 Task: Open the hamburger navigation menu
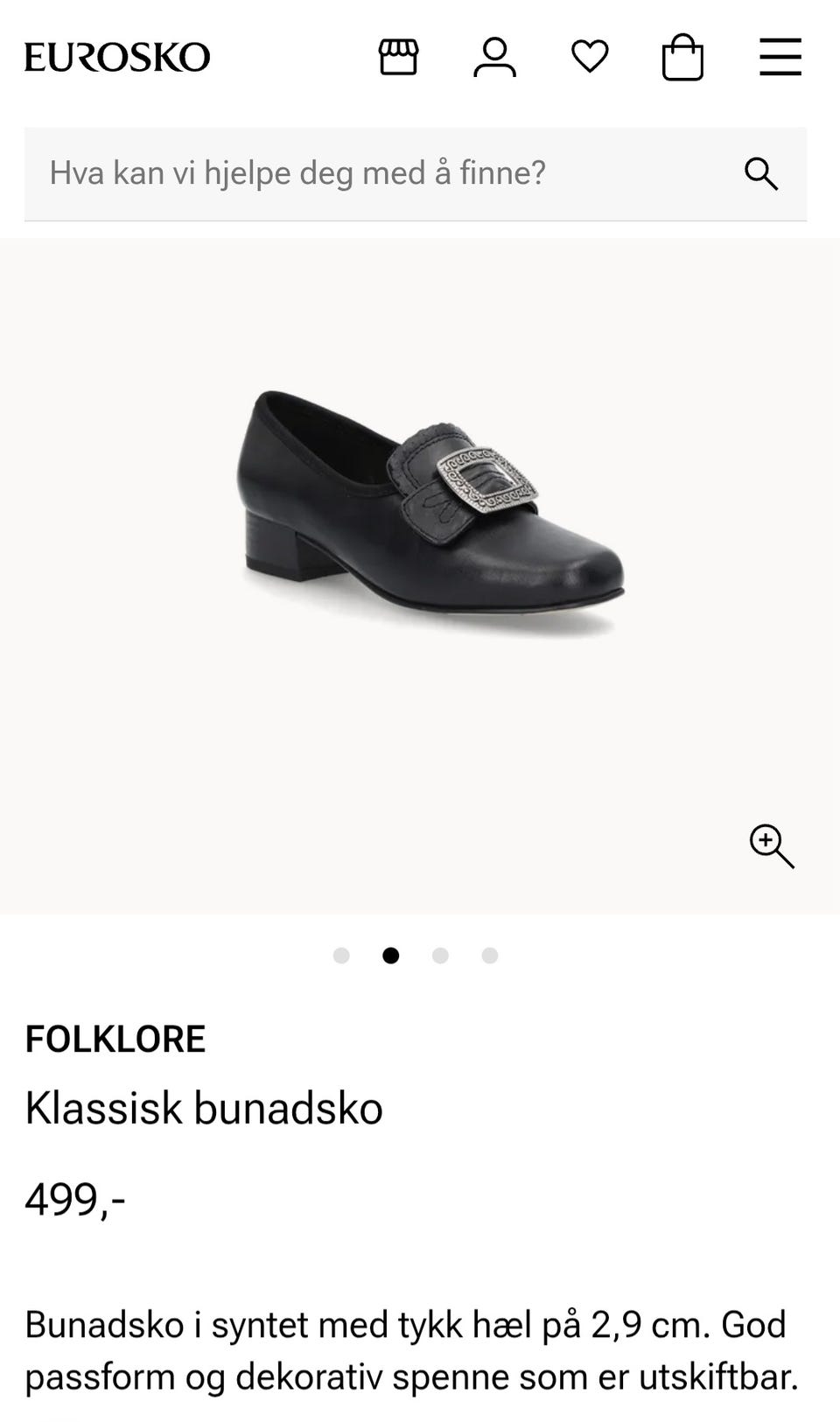pyautogui.click(x=779, y=56)
